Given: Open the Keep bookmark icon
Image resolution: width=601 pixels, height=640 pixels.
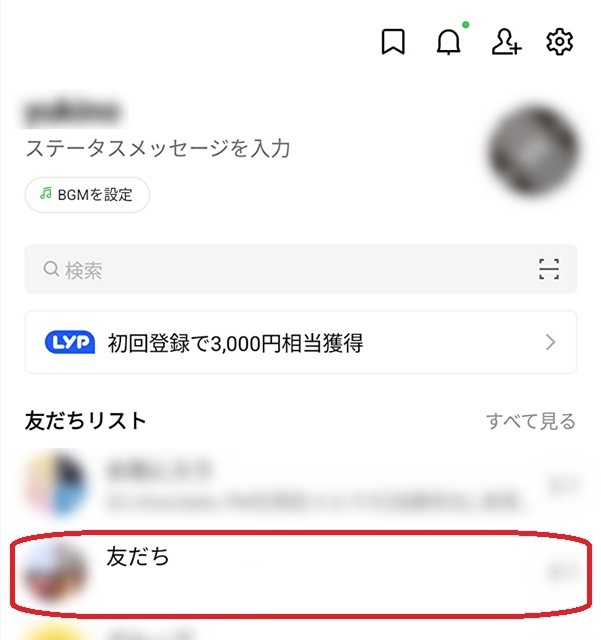Looking at the screenshot, I should 394,42.
